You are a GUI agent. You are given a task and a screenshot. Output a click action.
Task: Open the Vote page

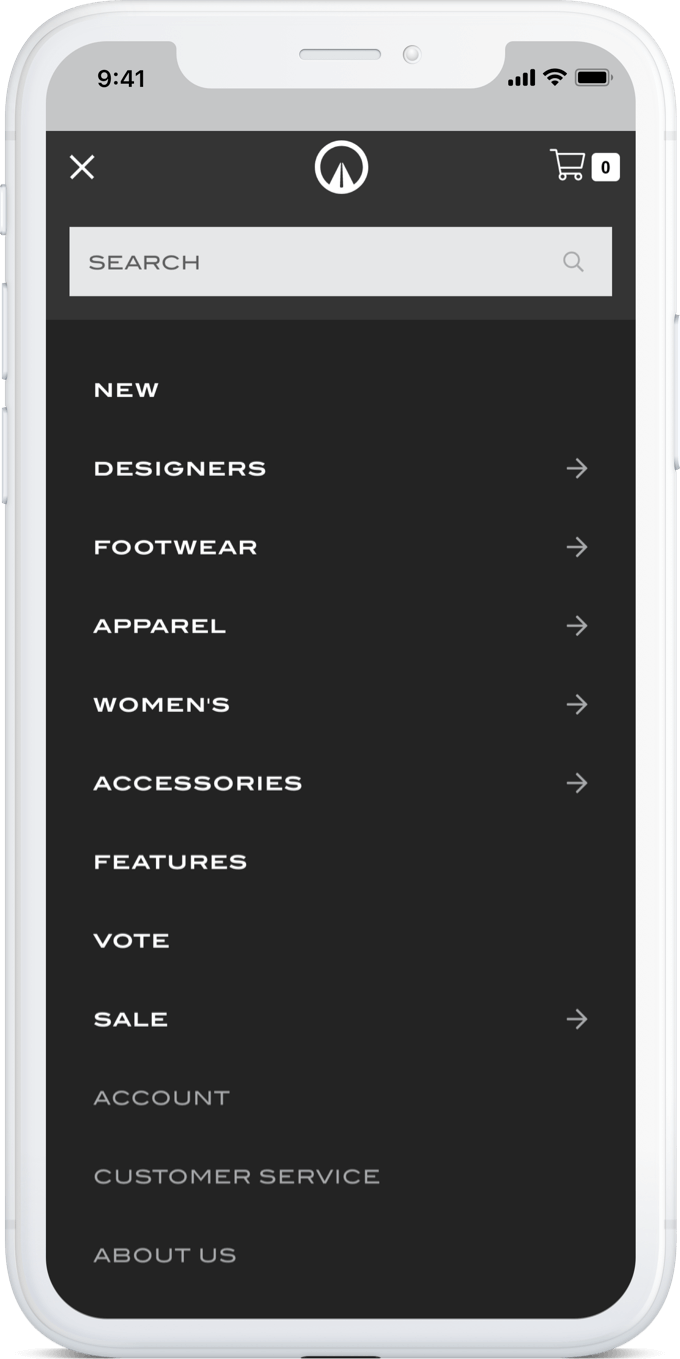[x=131, y=941]
